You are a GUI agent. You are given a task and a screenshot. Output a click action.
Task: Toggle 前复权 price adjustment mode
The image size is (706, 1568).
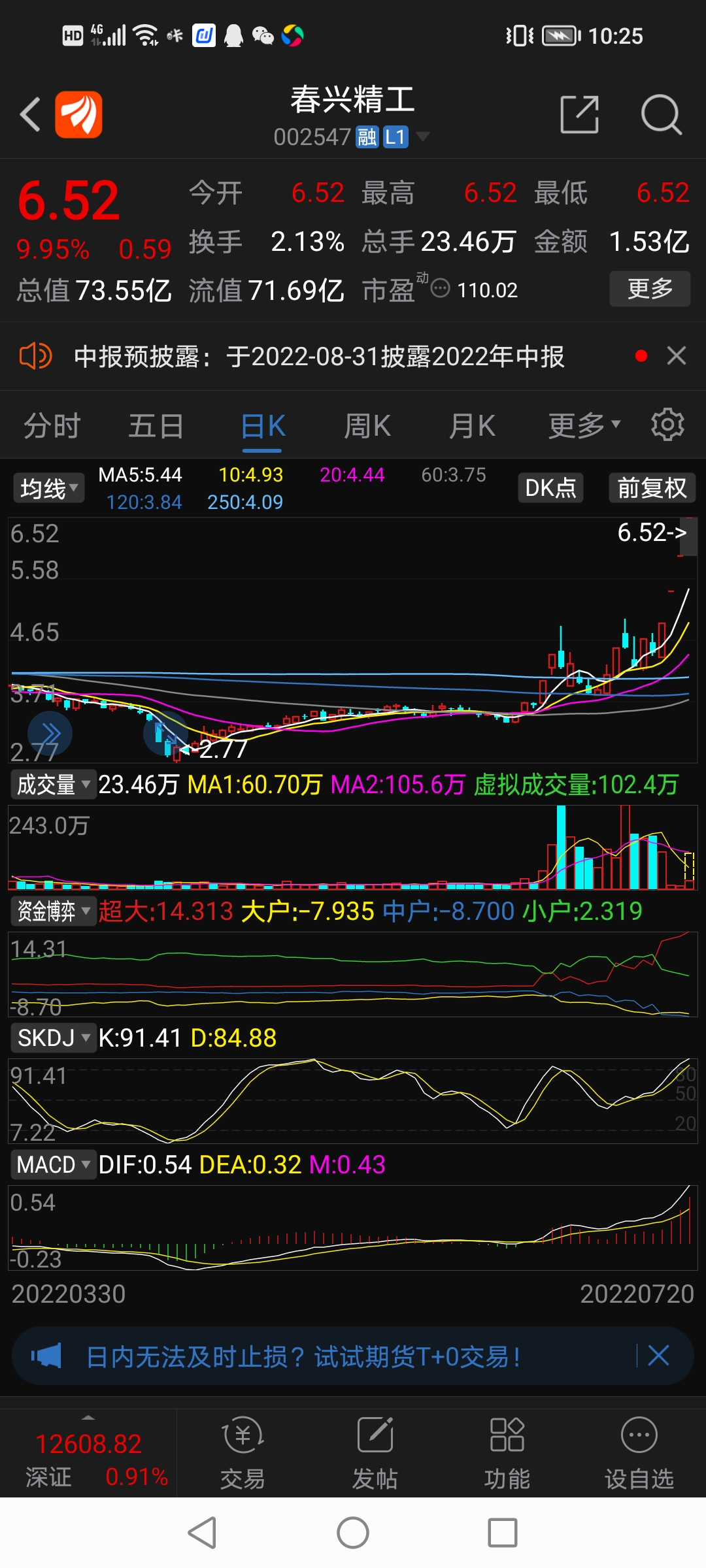click(652, 487)
